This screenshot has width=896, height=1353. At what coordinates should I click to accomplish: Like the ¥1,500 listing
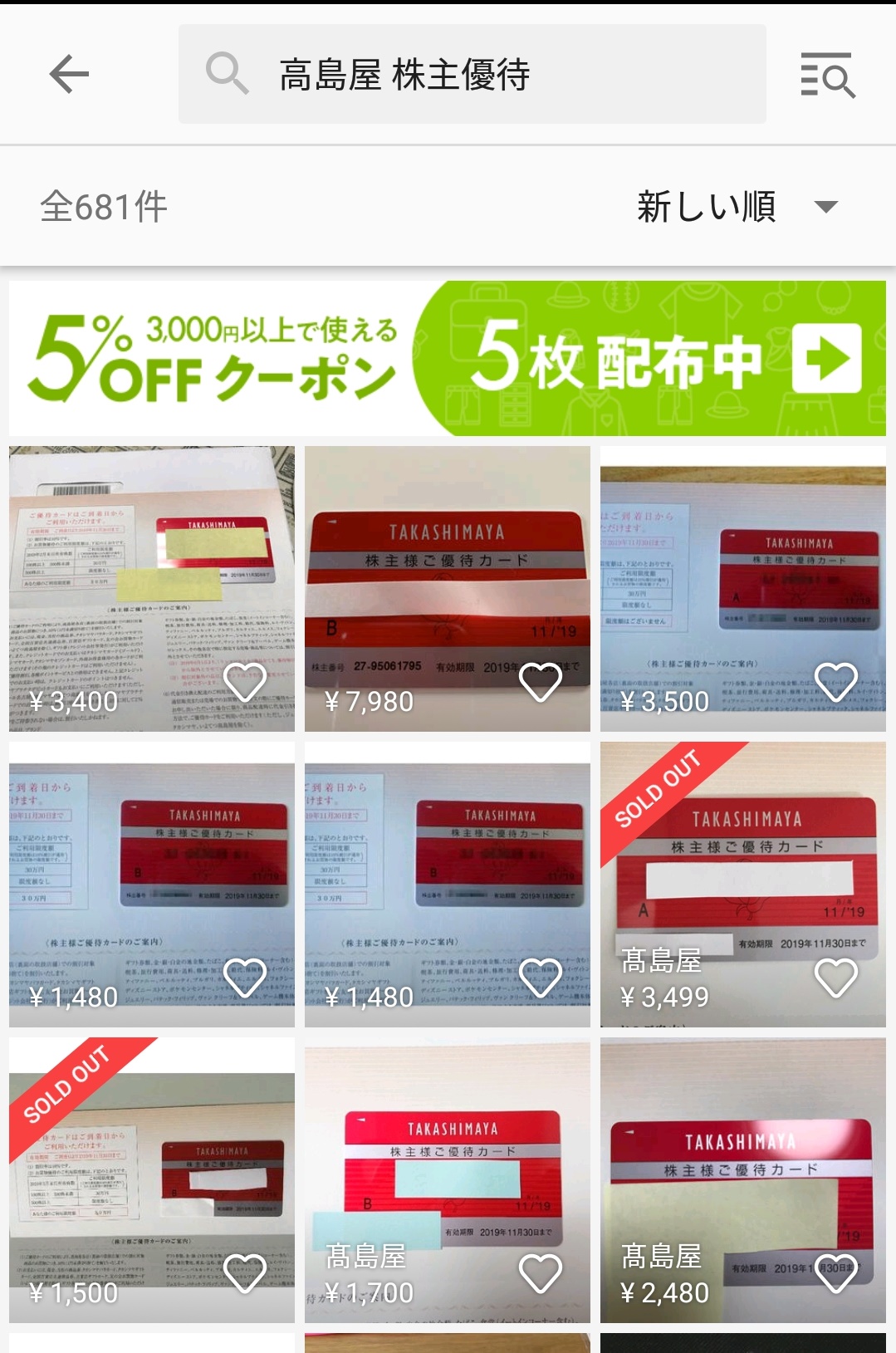point(245,1273)
